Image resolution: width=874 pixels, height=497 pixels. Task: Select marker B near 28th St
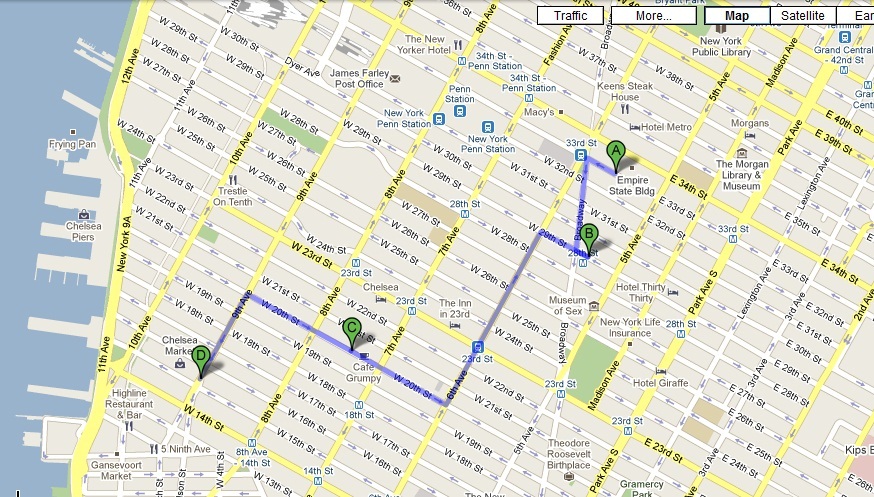(589, 237)
